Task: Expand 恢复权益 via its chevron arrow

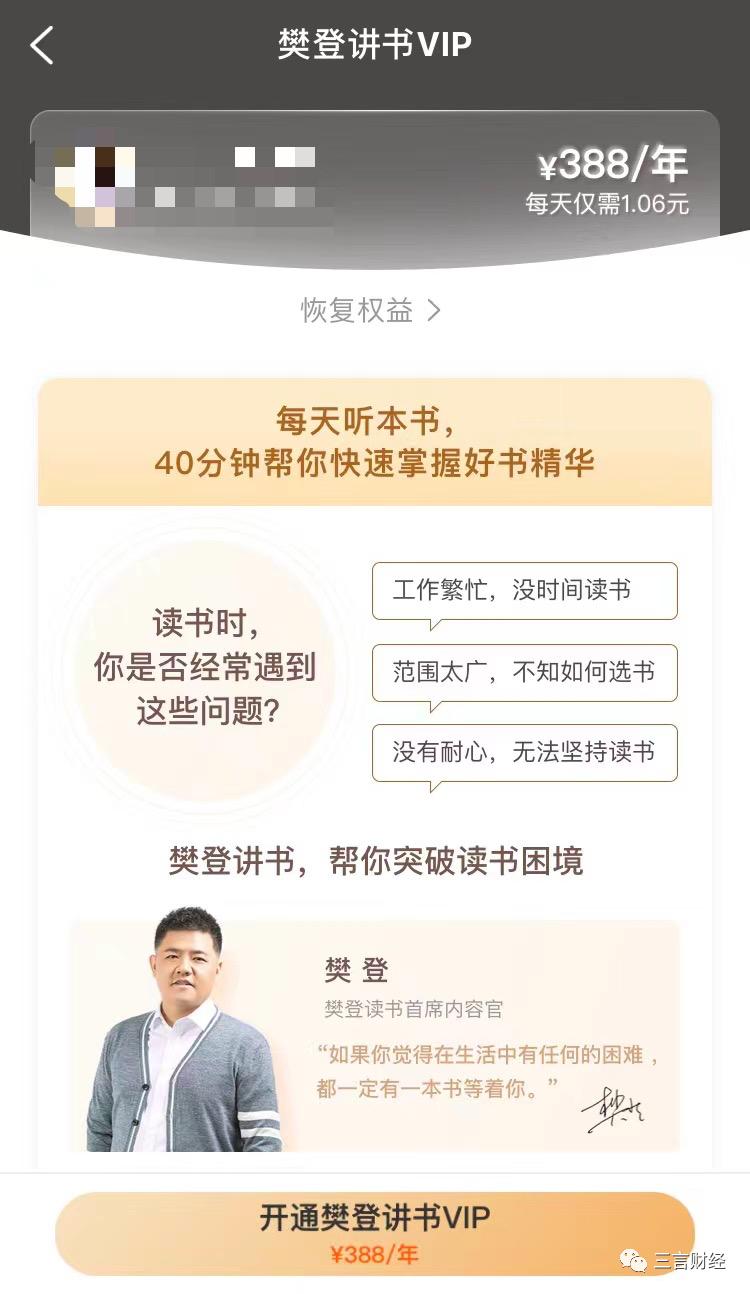Action: coord(434,311)
